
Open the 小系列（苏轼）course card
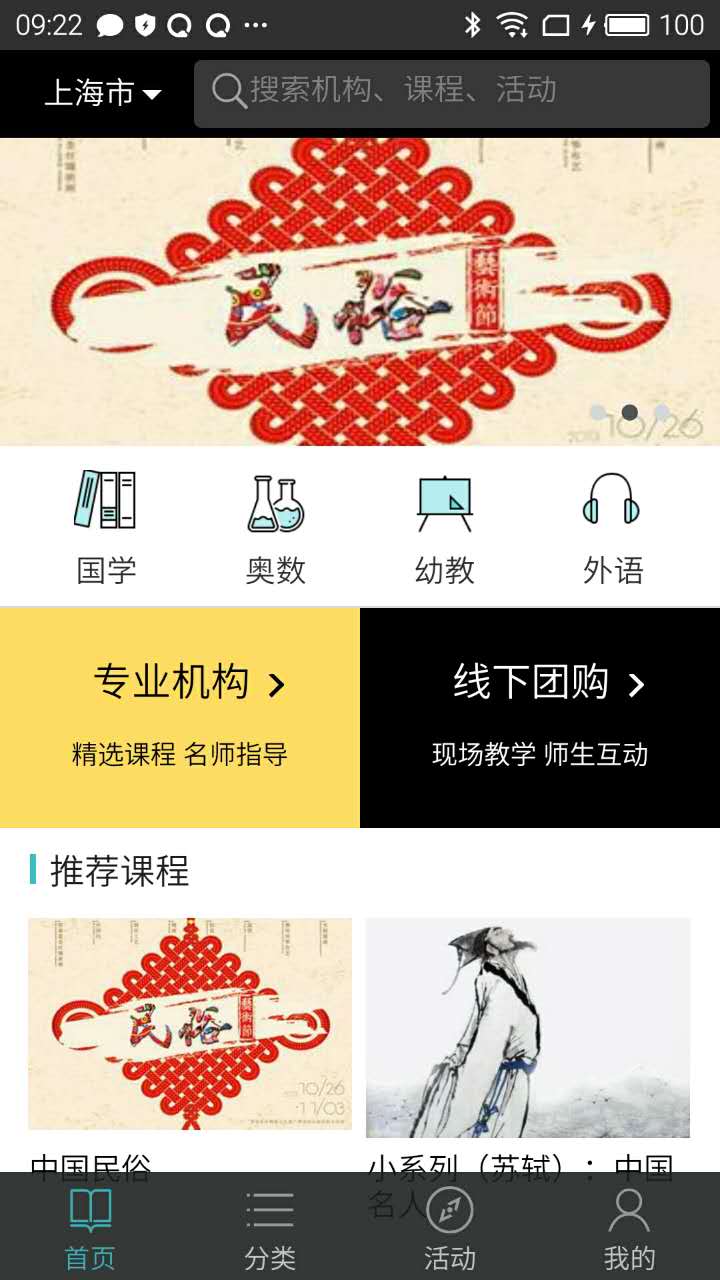pos(528,1028)
